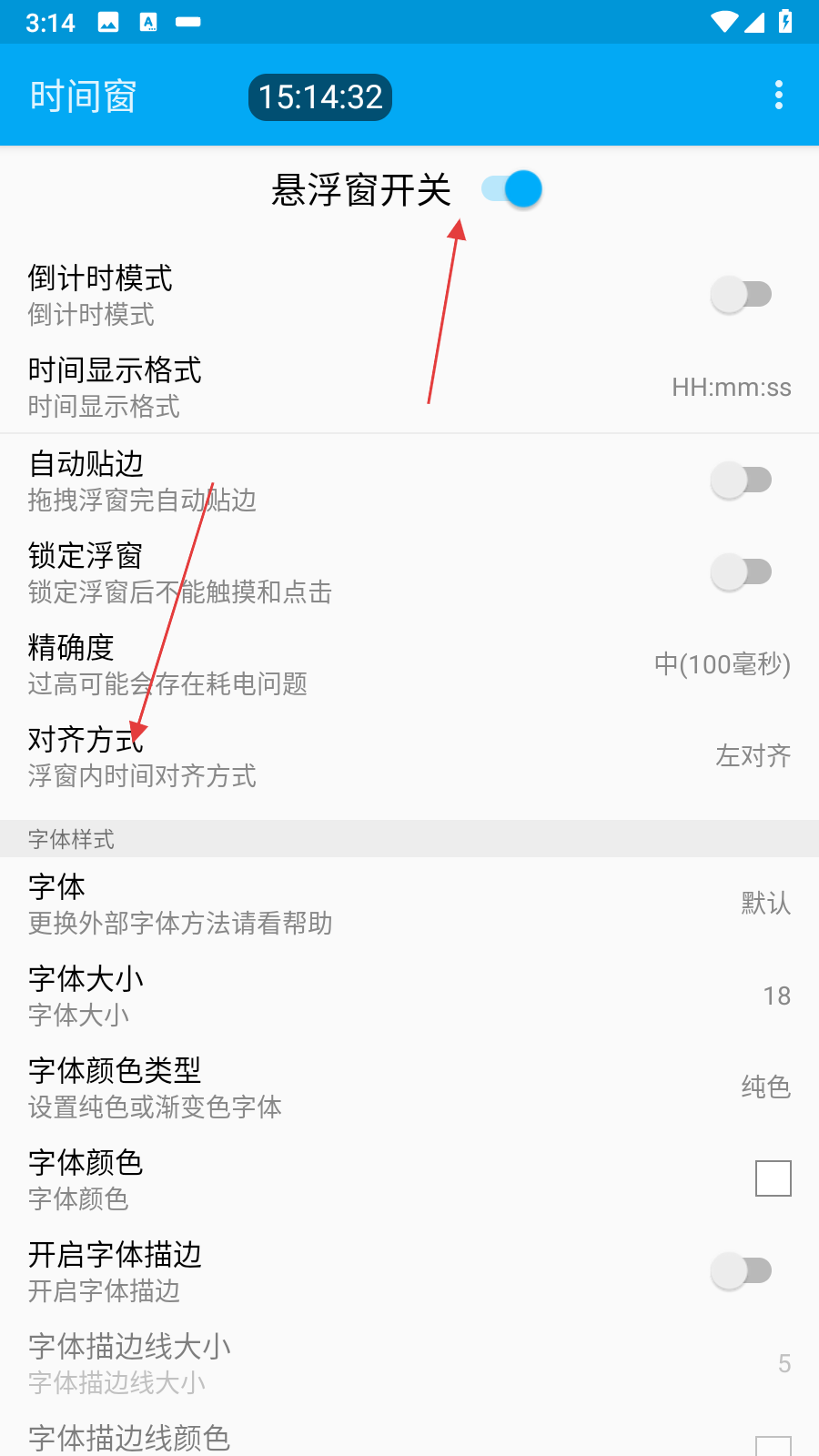This screenshot has height=1456, width=819.
Task: Enable 锁定浮窗 switch
Action: click(741, 572)
